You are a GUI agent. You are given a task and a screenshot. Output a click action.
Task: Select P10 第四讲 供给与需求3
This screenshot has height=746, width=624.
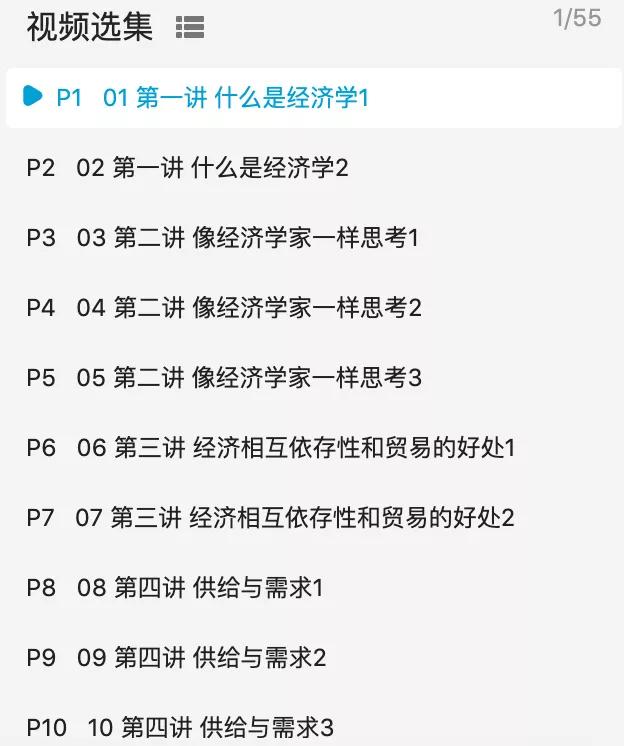tap(180, 727)
